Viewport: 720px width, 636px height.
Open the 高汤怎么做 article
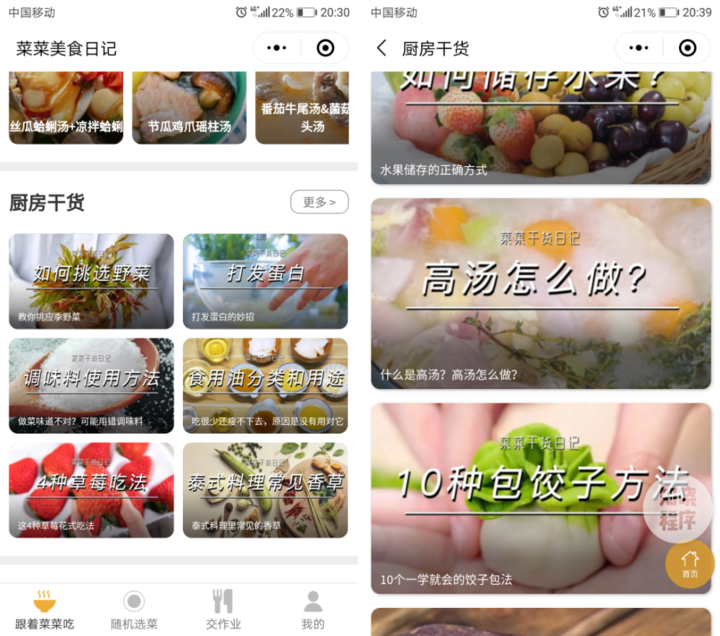click(x=541, y=291)
